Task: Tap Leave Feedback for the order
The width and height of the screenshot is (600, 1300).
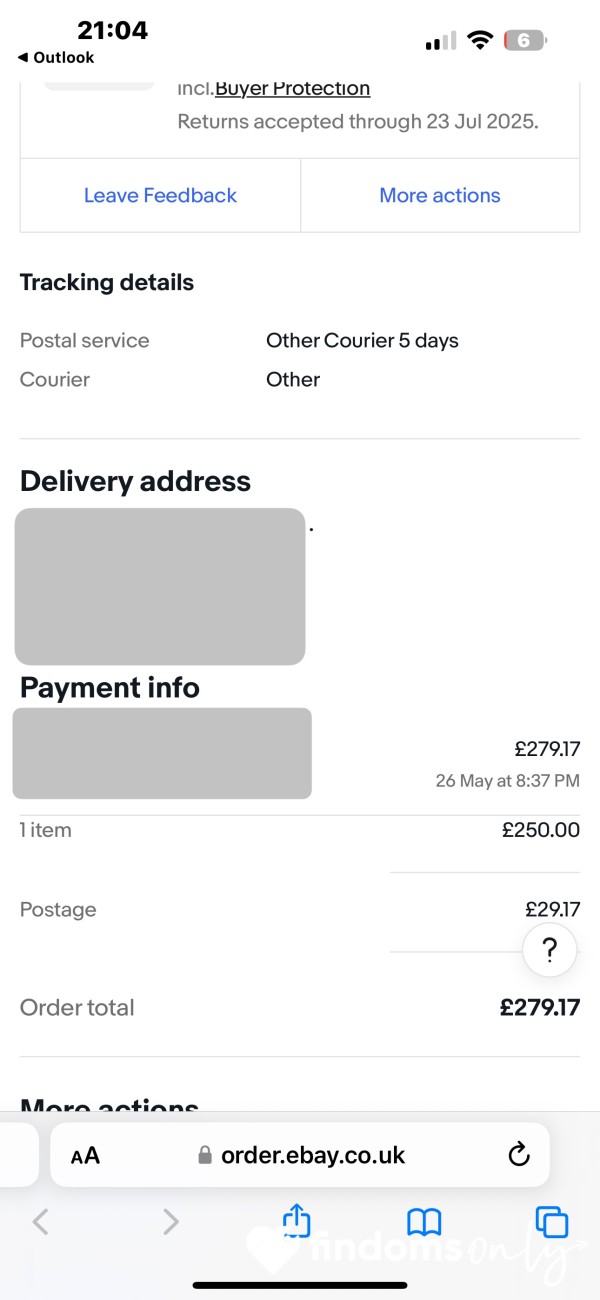Action: pos(160,195)
